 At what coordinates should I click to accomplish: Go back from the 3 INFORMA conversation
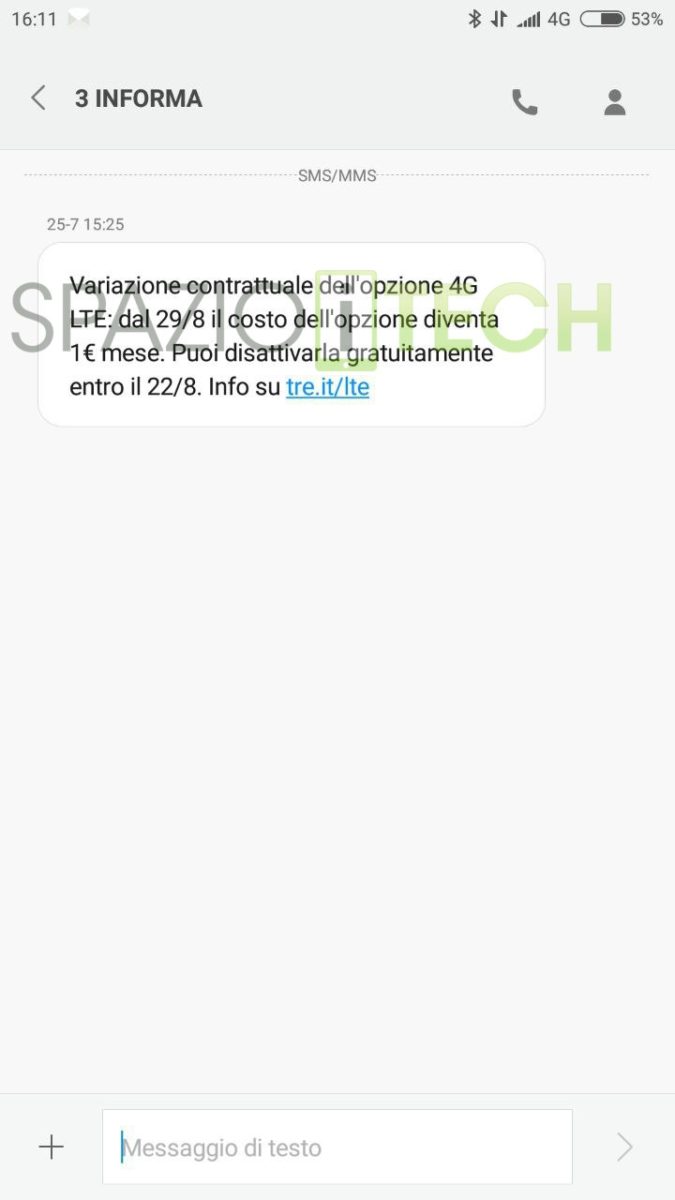(38, 98)
